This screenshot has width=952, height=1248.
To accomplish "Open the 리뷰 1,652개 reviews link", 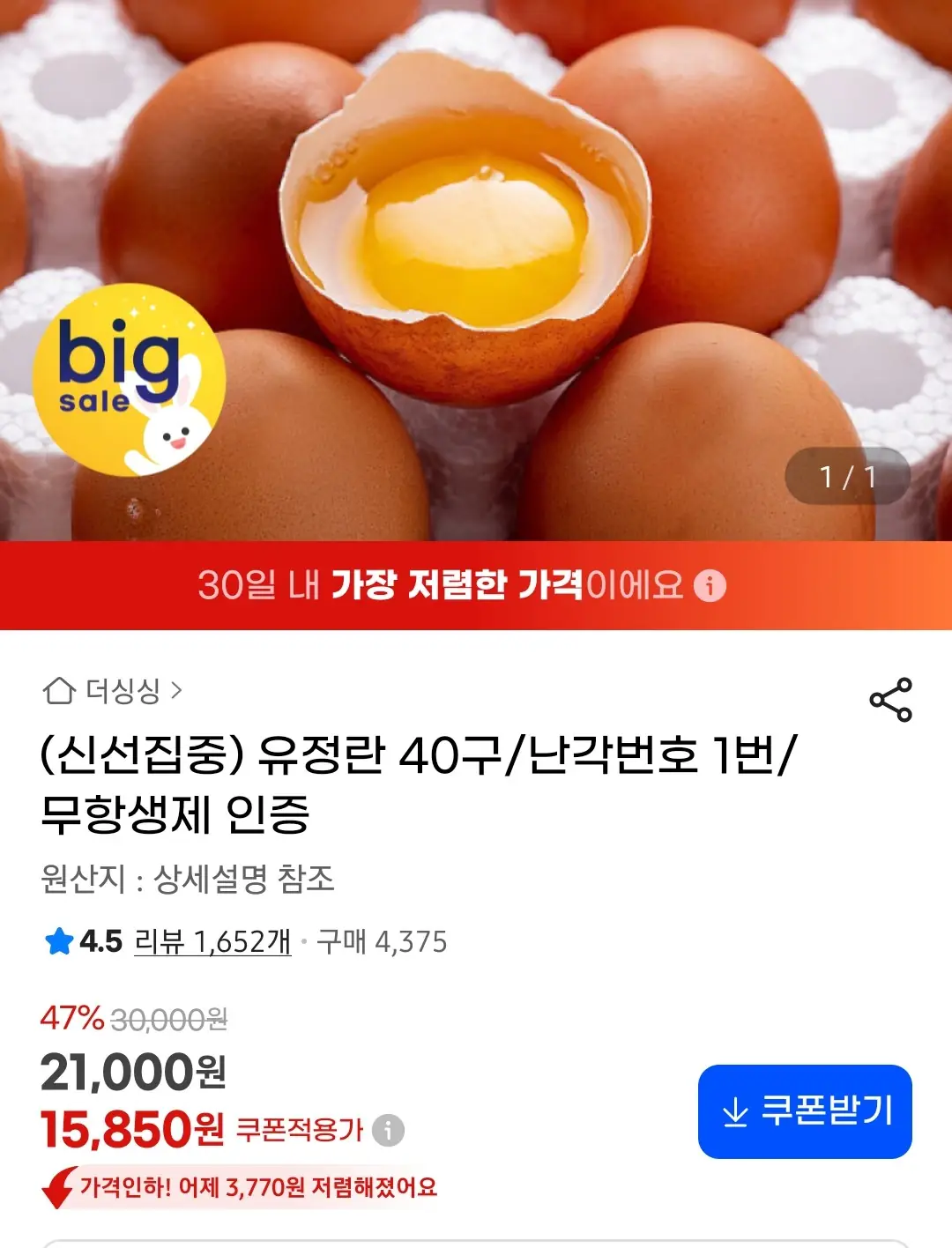I will click(x=212, y=941).
